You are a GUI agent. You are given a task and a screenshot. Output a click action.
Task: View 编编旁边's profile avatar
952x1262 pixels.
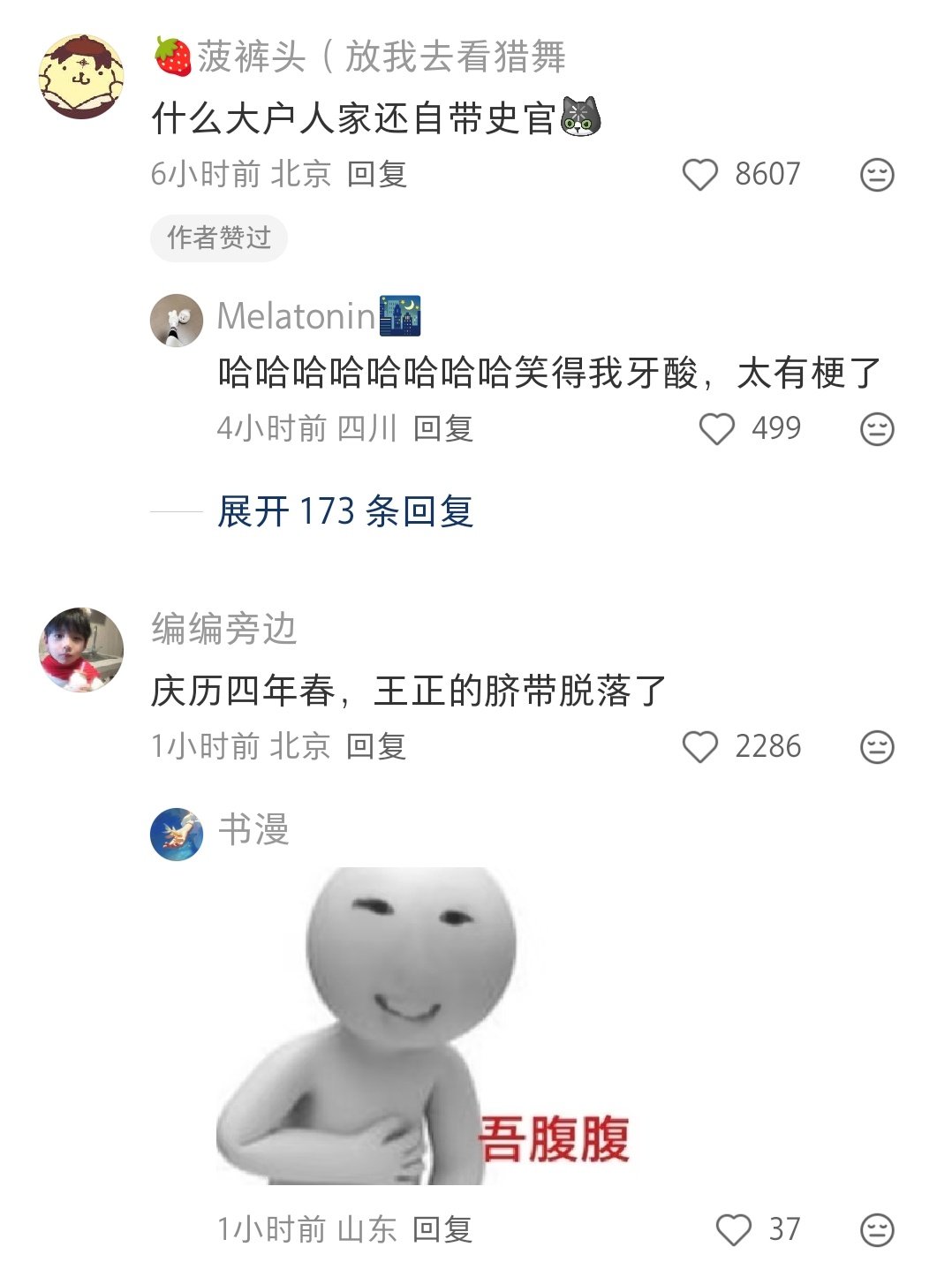point(81,650)
